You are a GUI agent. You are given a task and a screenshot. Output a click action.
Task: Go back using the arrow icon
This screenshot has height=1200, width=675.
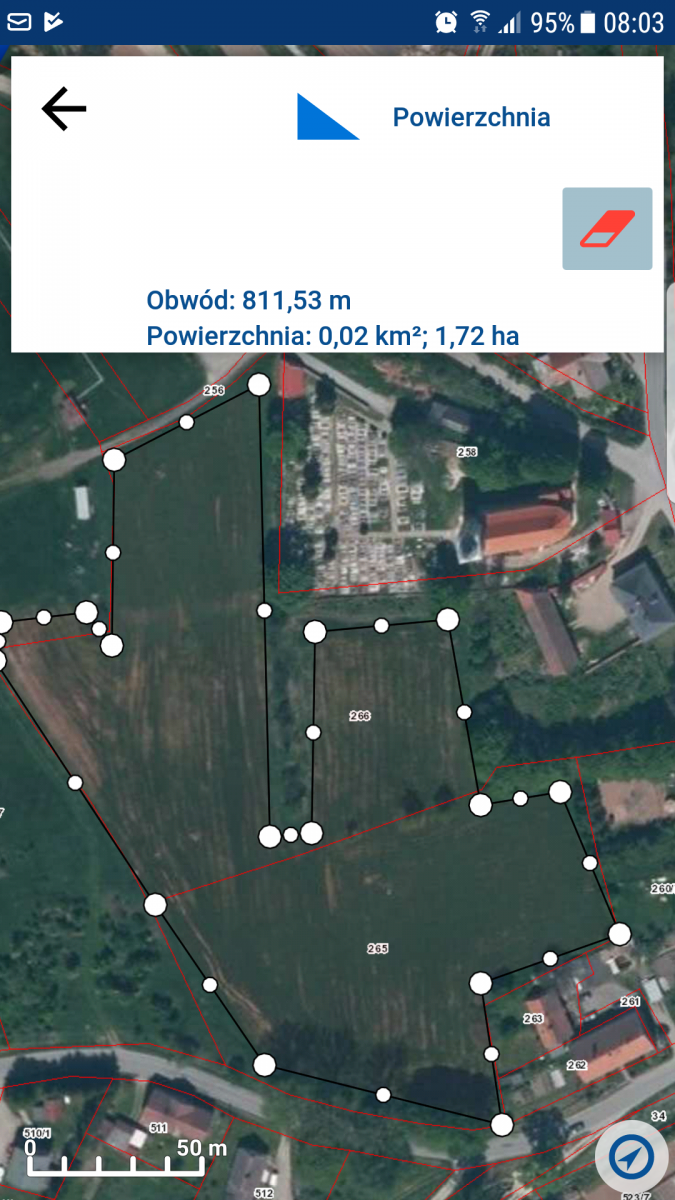64,109
